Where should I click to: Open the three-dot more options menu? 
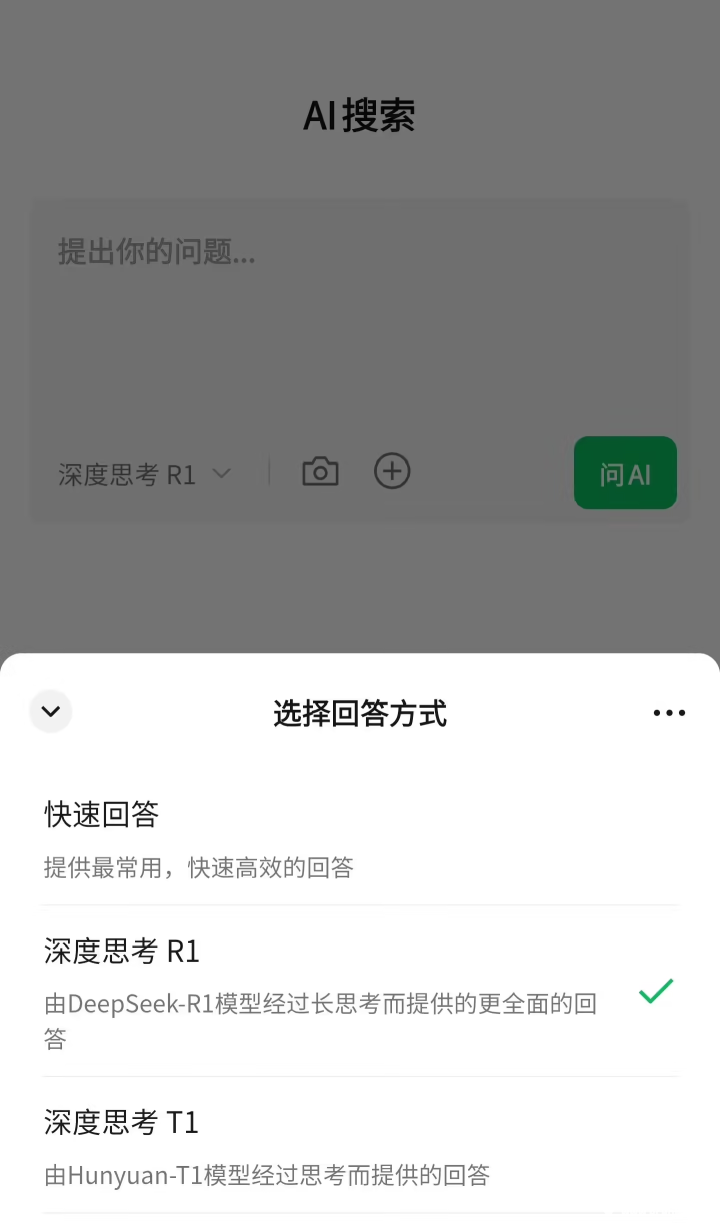click(x=669, y=713)
